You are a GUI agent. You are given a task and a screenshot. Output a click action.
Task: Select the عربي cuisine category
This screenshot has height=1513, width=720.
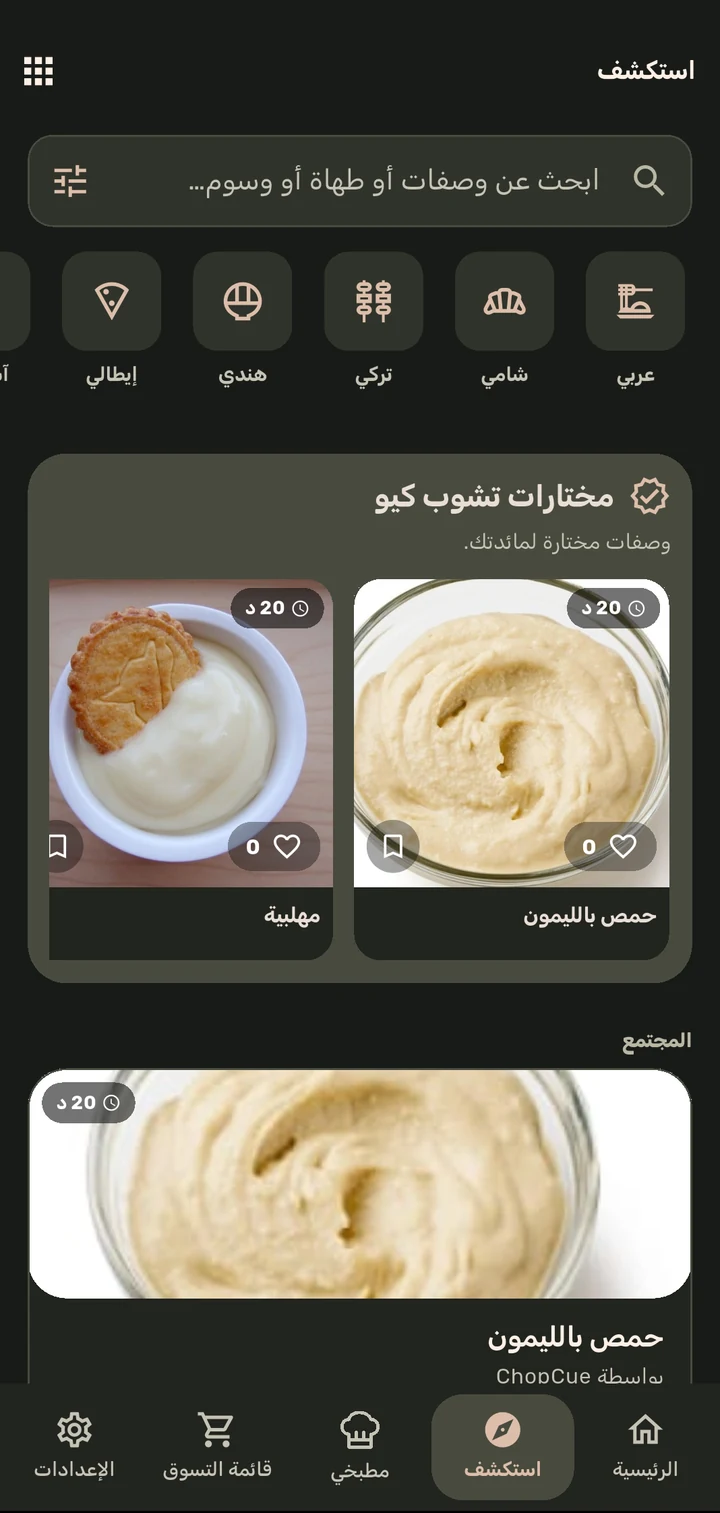(635, 319)
